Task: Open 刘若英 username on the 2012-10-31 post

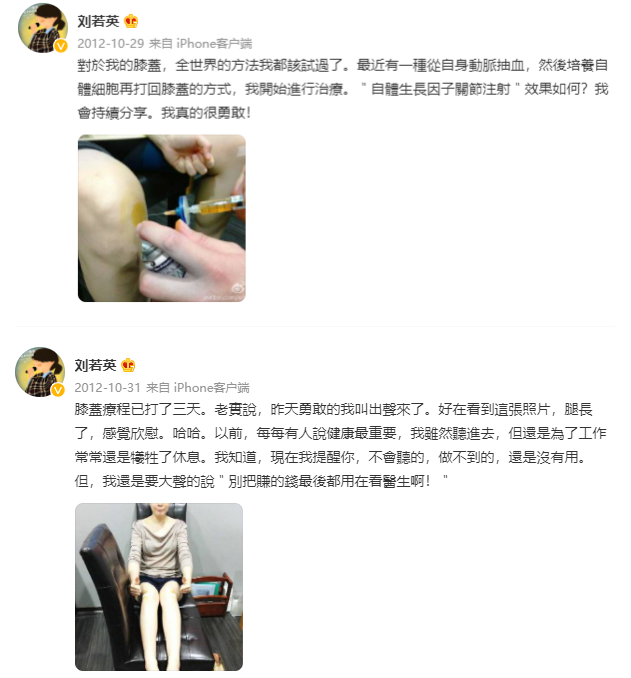Action: [96, 365]
